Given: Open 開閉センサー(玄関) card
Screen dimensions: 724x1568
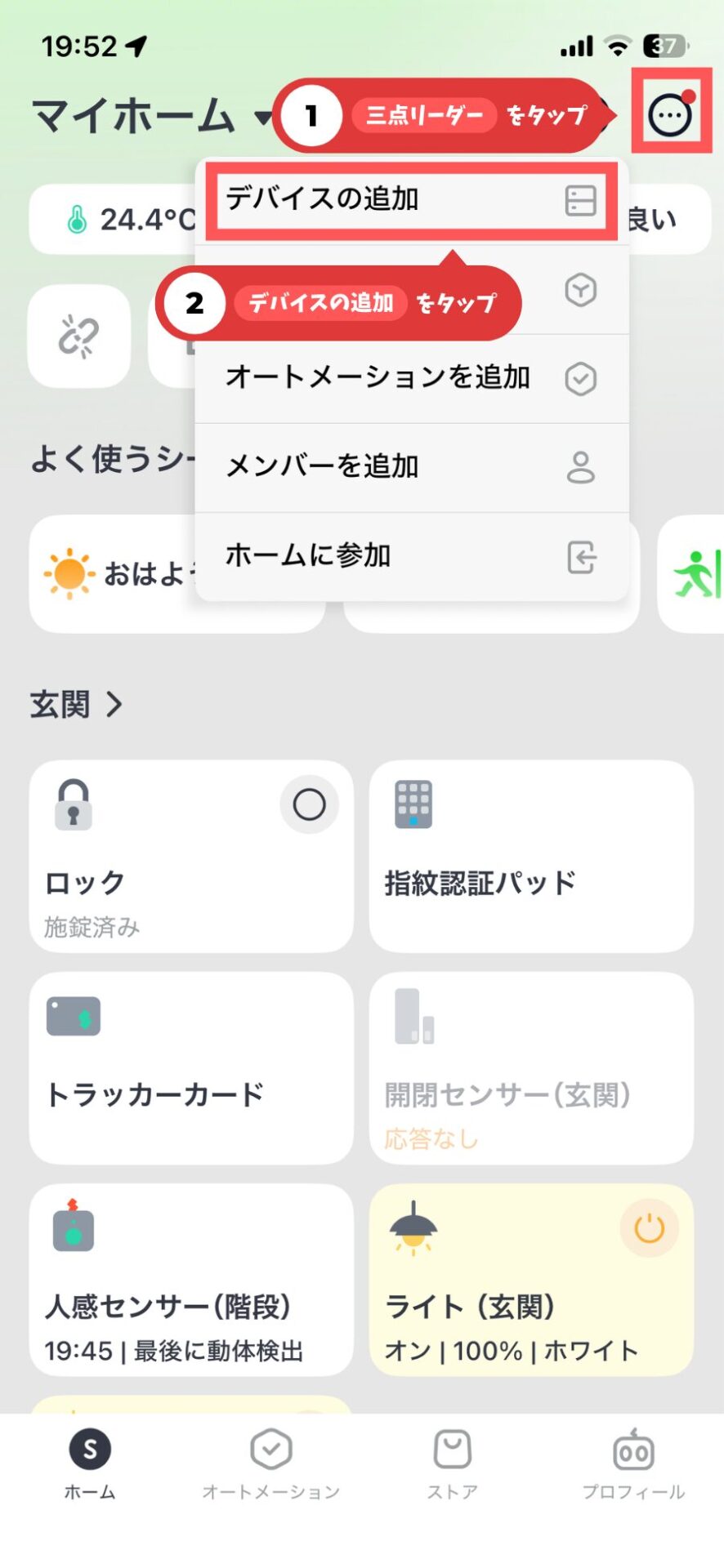Looking at the screenshot, I should tap(531, 1067).
